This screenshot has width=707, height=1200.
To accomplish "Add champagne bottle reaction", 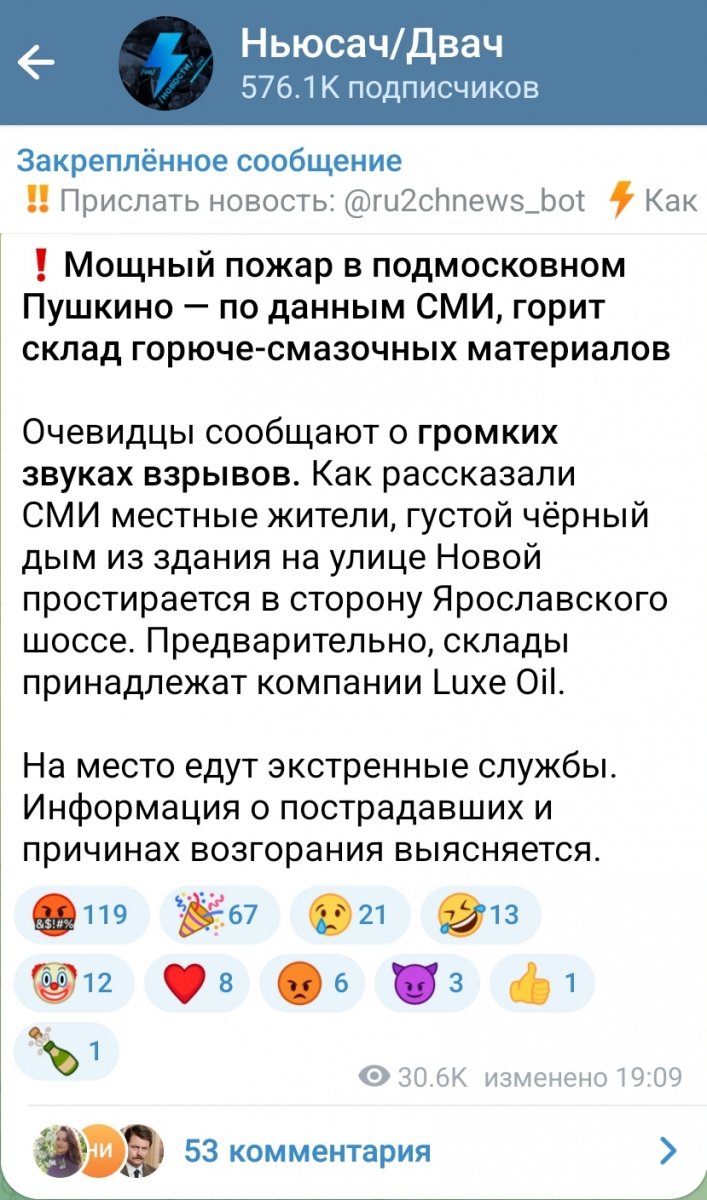I will (x=66, y=1050).
